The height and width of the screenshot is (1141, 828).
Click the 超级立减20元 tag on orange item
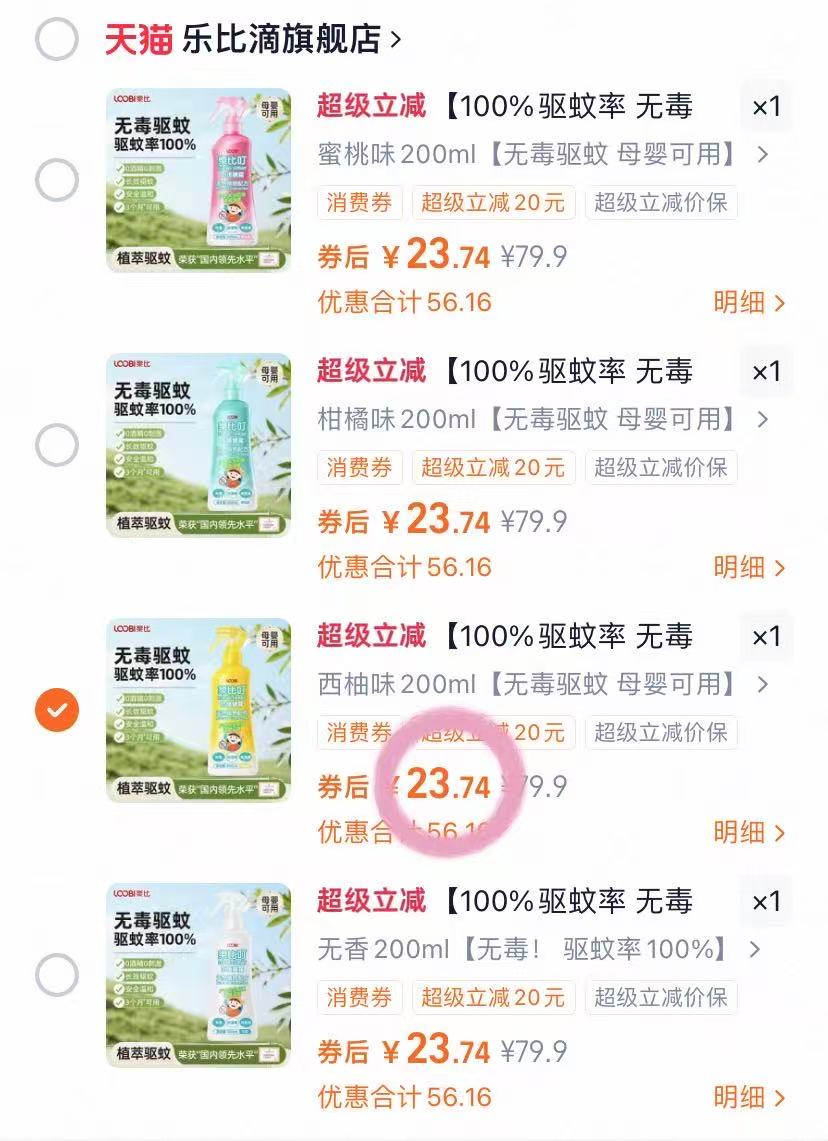[493, 467]
